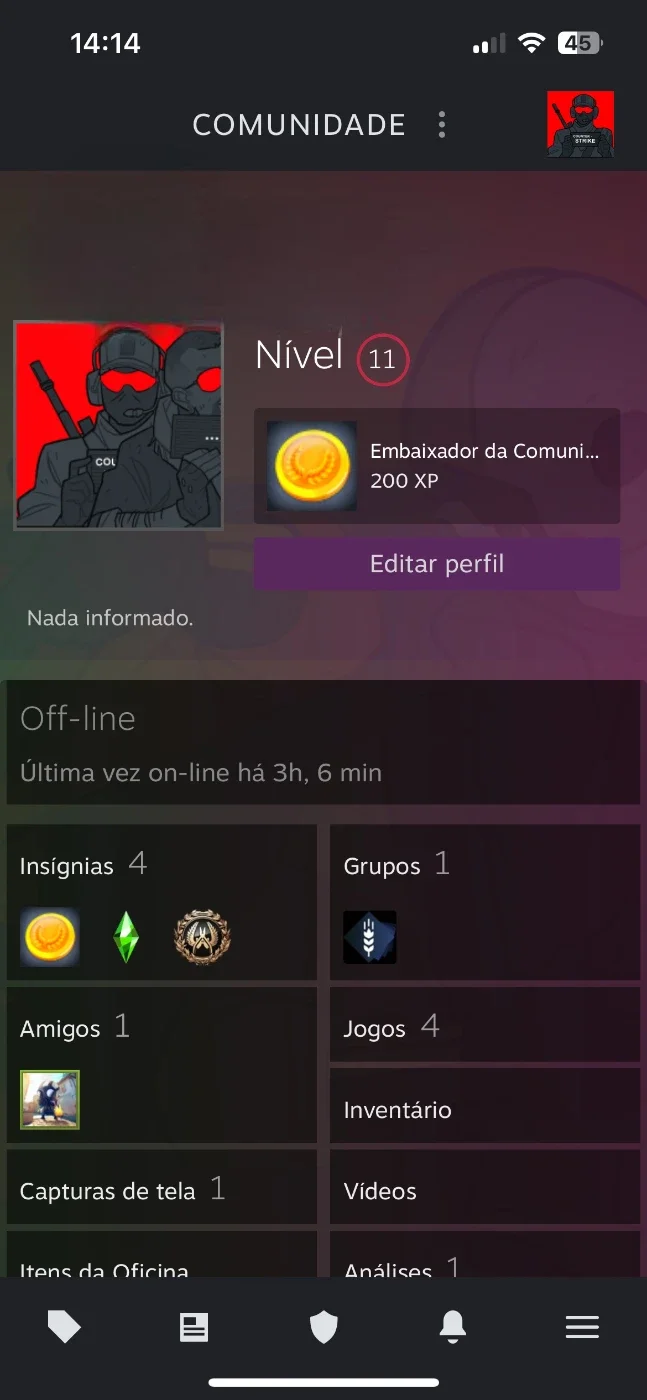Viewport: 647px width, 1400px height.
Task: Switch to the store tag tab
Action: [x=65, y=1327]
